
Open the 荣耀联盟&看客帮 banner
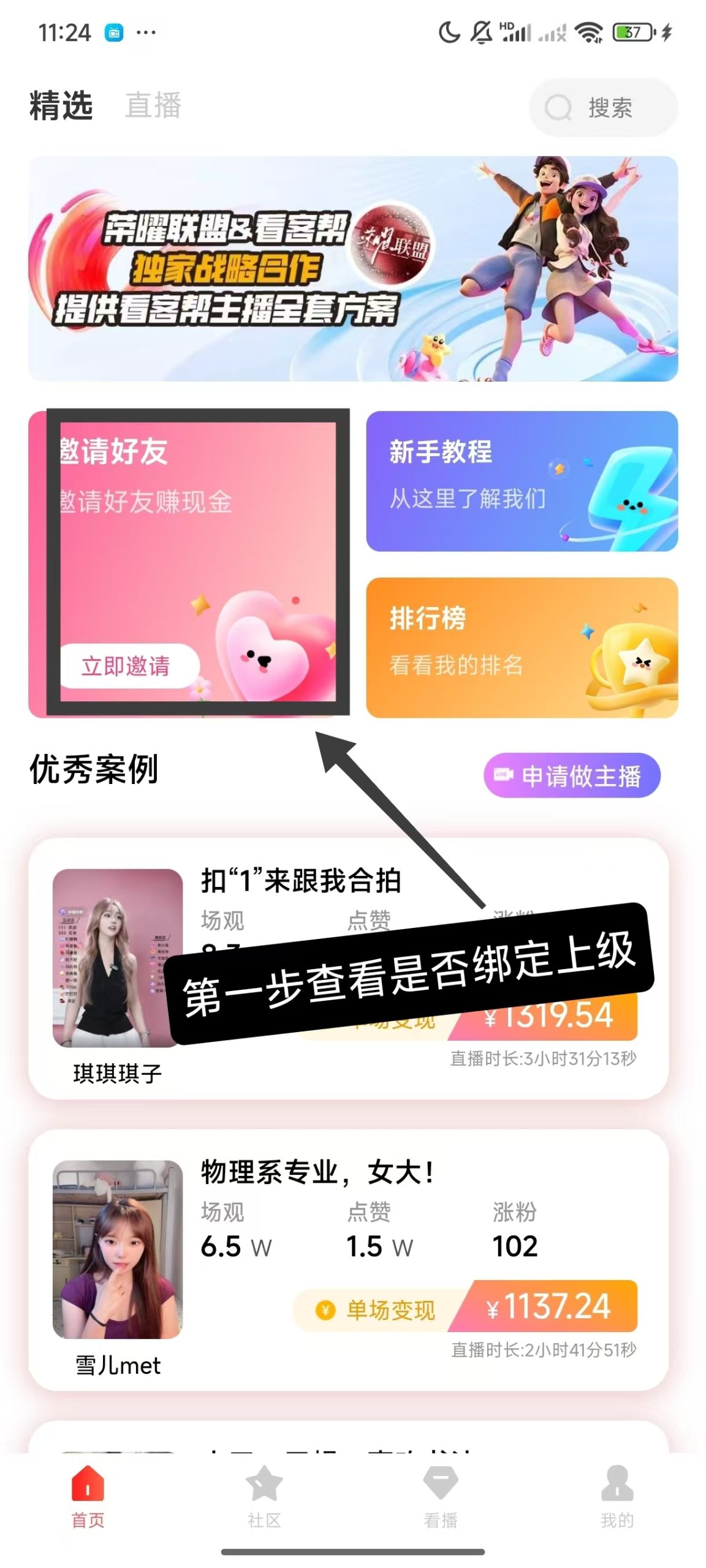coord(353,268)
